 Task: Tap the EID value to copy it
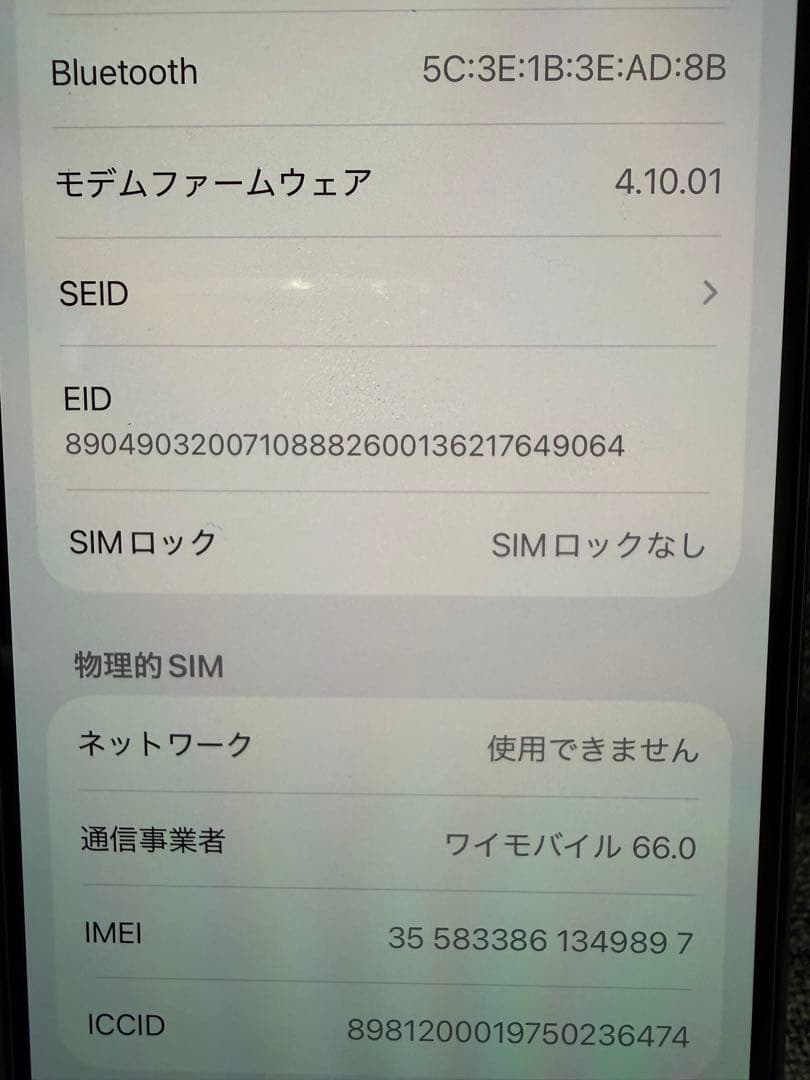click(347, 446)
